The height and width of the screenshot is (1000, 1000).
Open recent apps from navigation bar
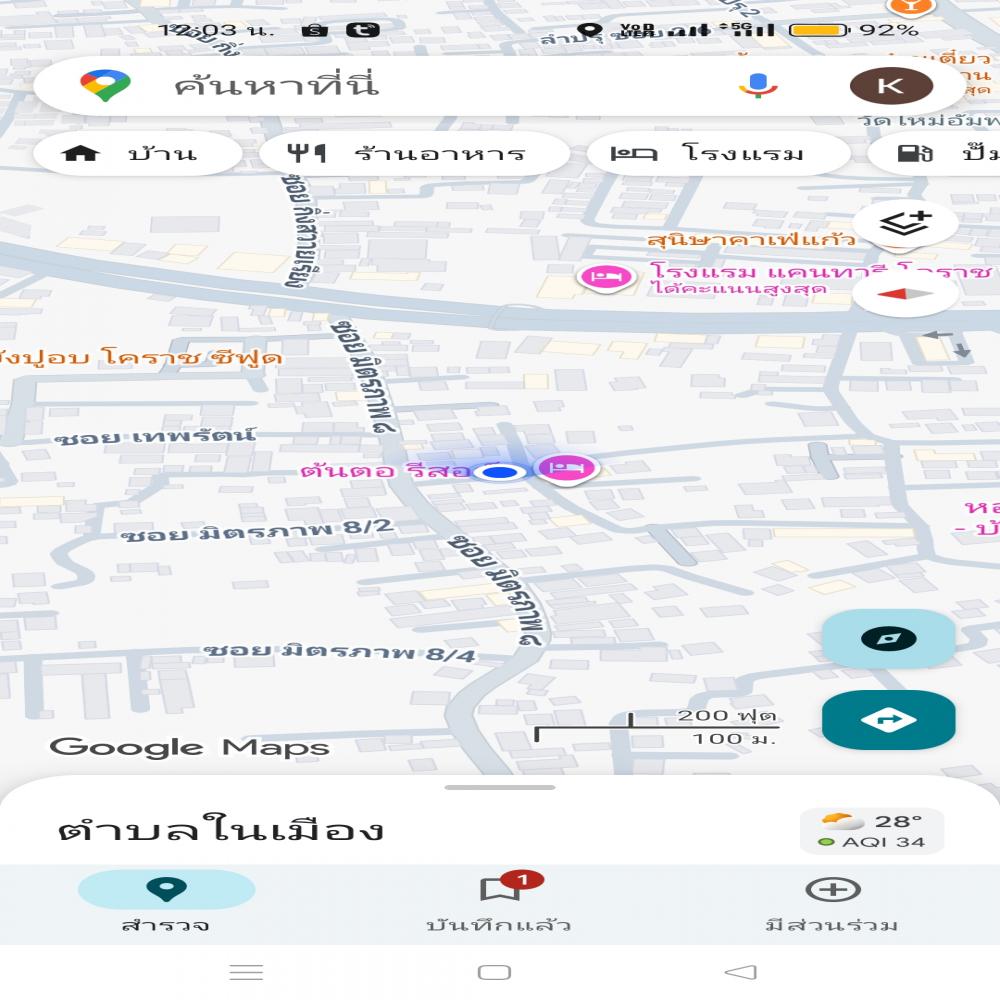246,972
